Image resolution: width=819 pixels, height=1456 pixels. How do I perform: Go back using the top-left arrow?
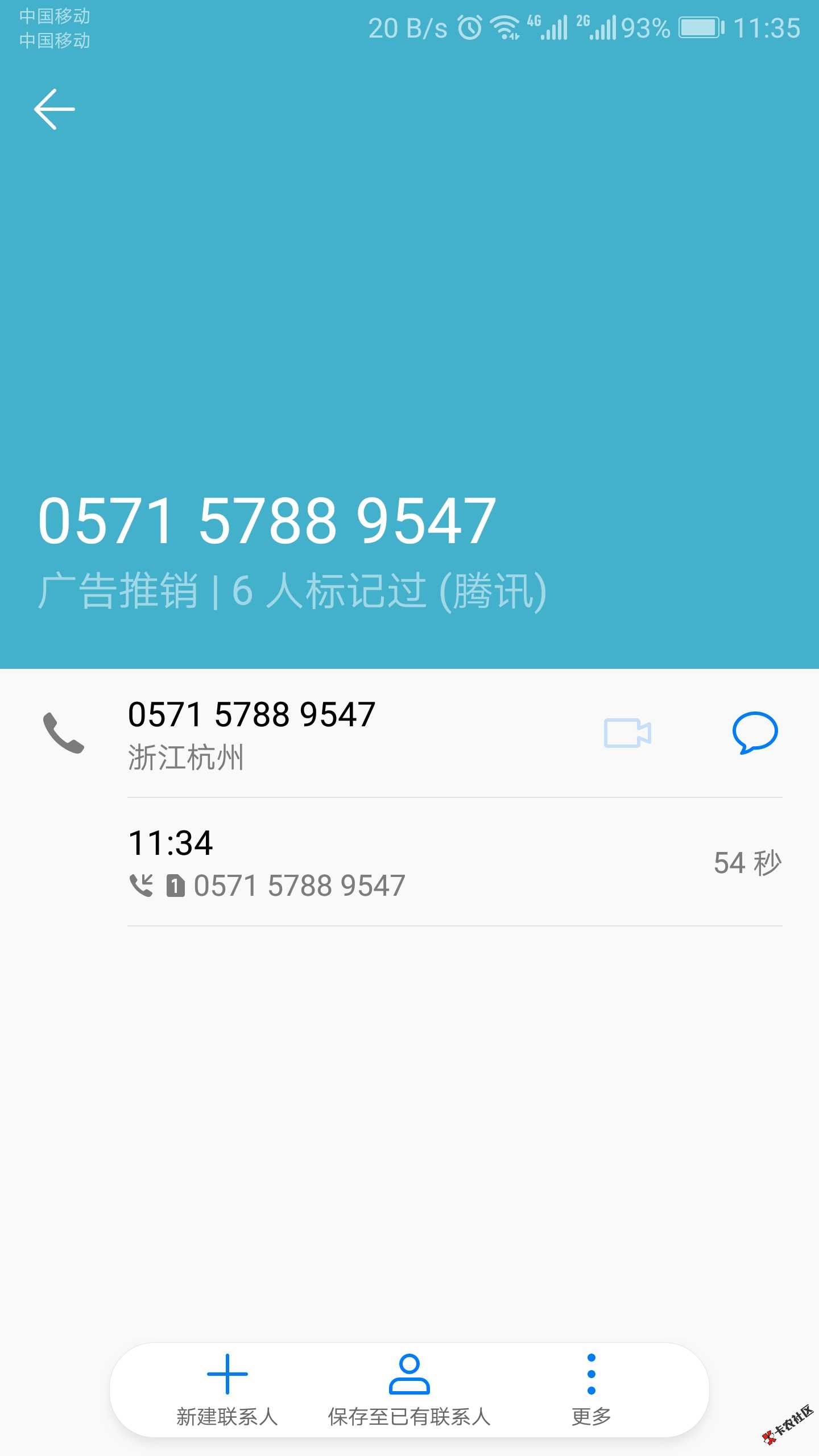tap(55, 109)
